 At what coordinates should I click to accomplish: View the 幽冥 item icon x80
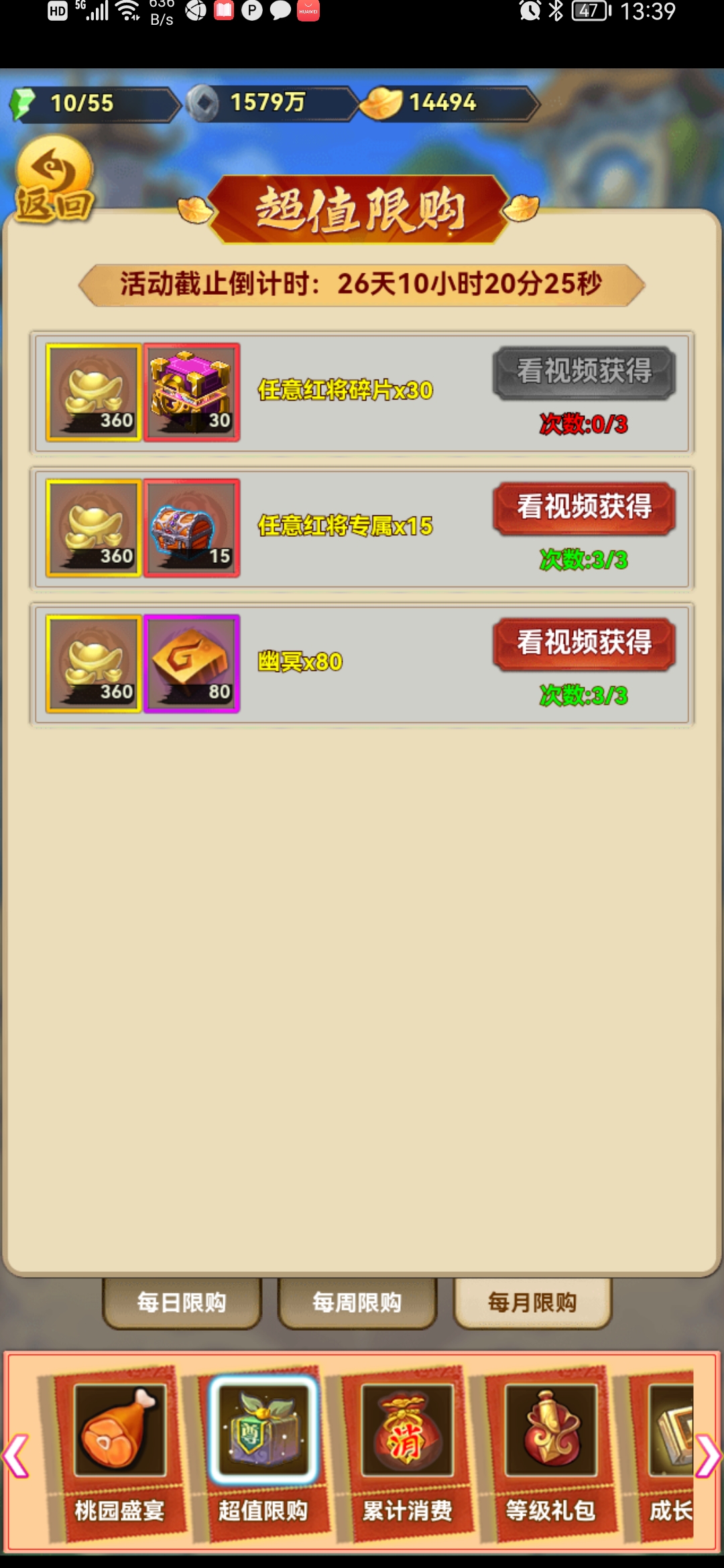click(x=192, y=663)
